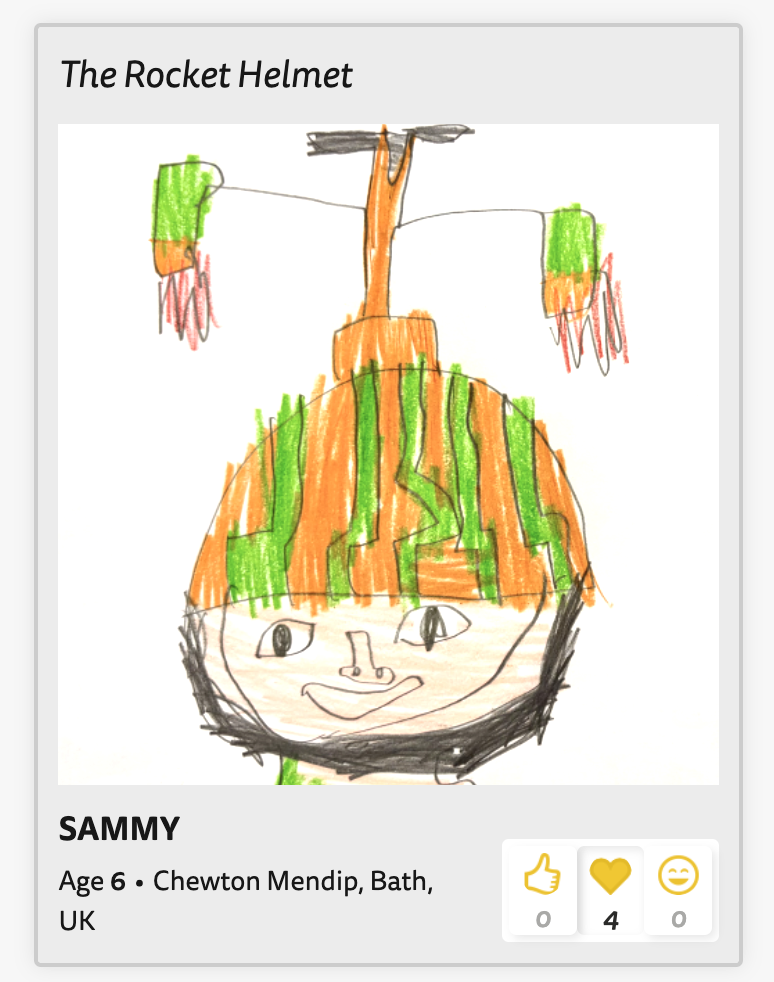
Task: Give a thumbs up to The Rocket Helmet
Action: click(542, 880)
